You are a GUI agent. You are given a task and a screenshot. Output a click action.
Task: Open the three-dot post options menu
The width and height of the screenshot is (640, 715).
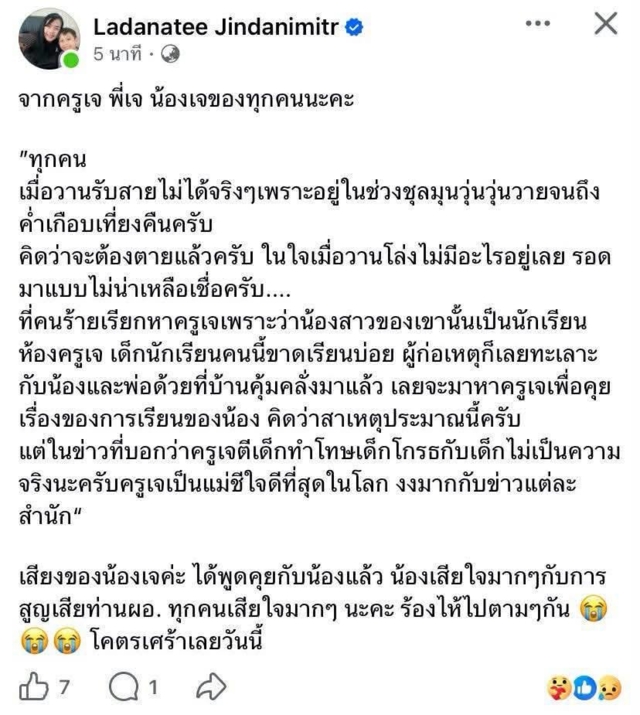[x=543, y=23]
